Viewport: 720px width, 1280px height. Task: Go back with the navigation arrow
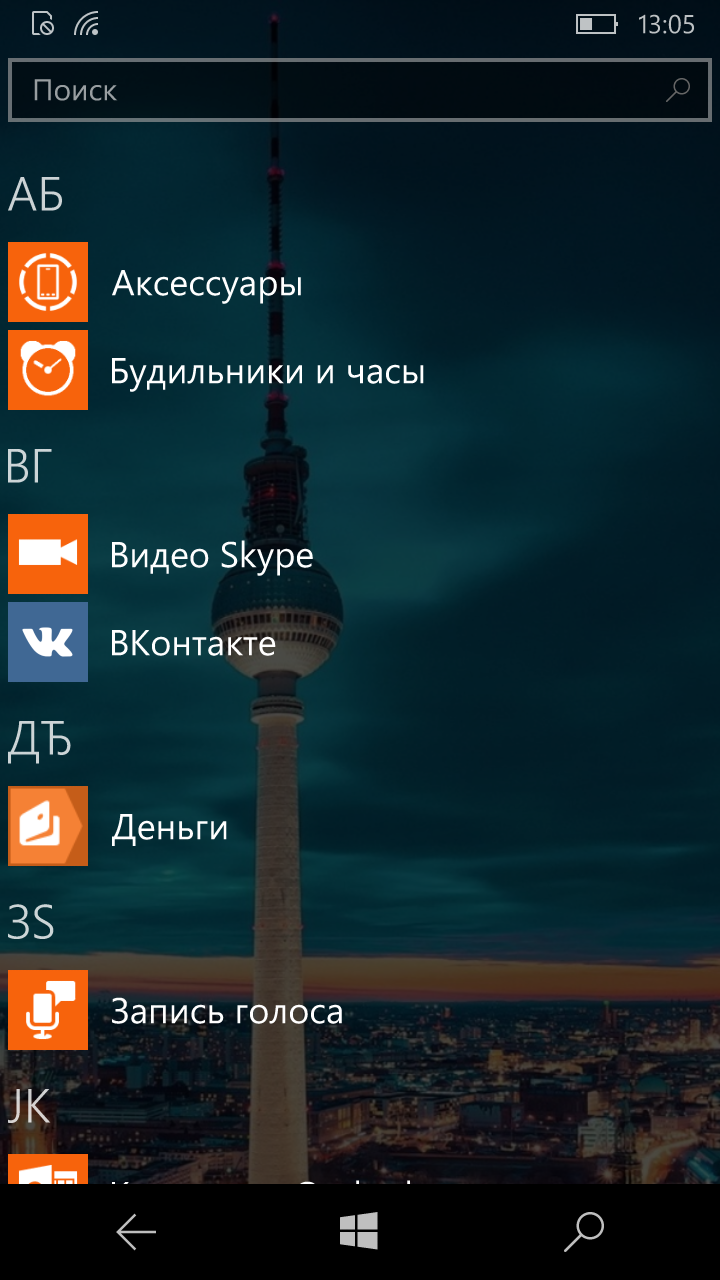(x=136, y=1232)
